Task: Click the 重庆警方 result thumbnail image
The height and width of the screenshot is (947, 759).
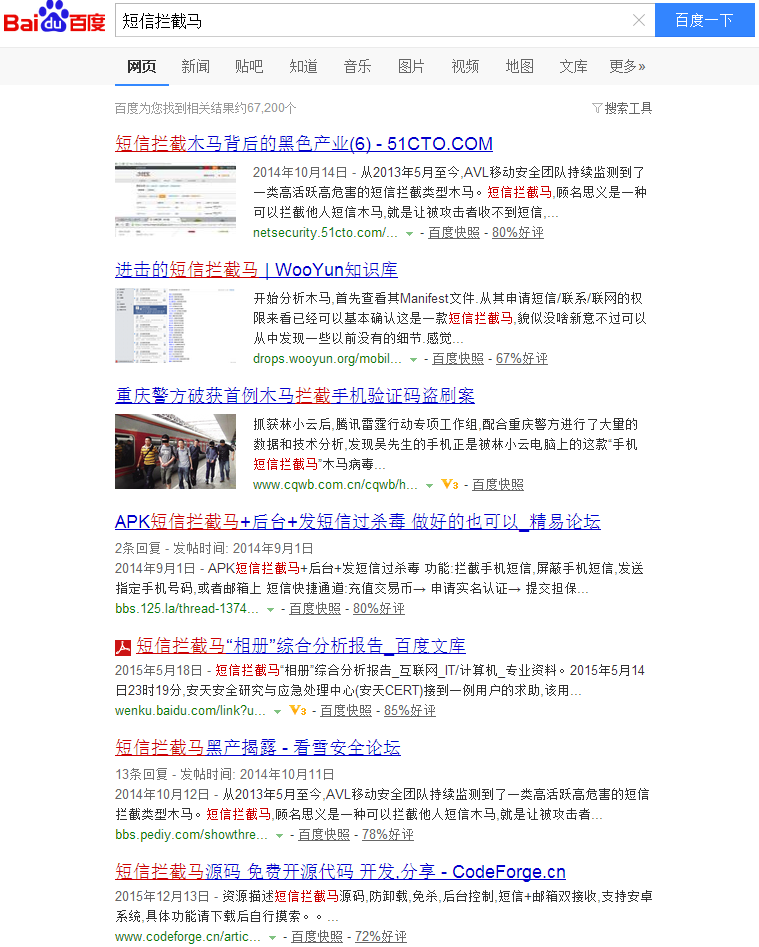Action: (175, 451)
